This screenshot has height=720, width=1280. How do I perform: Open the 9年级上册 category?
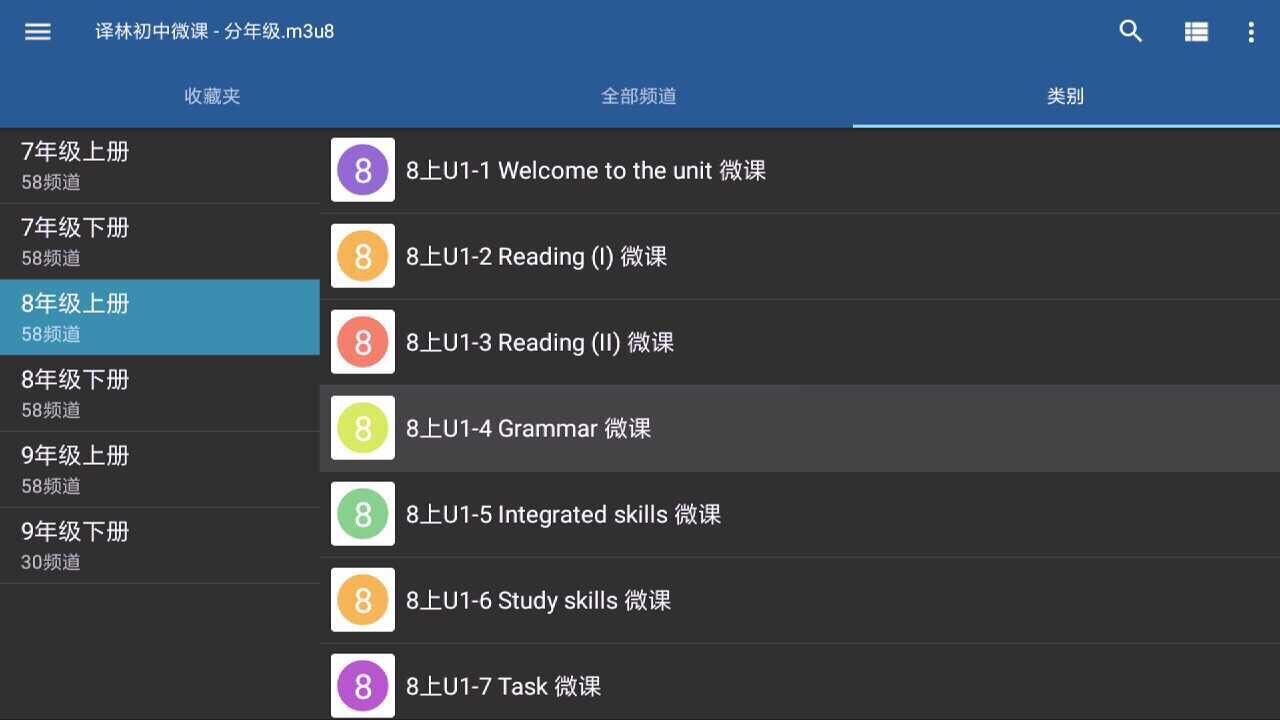coord(160,470)
